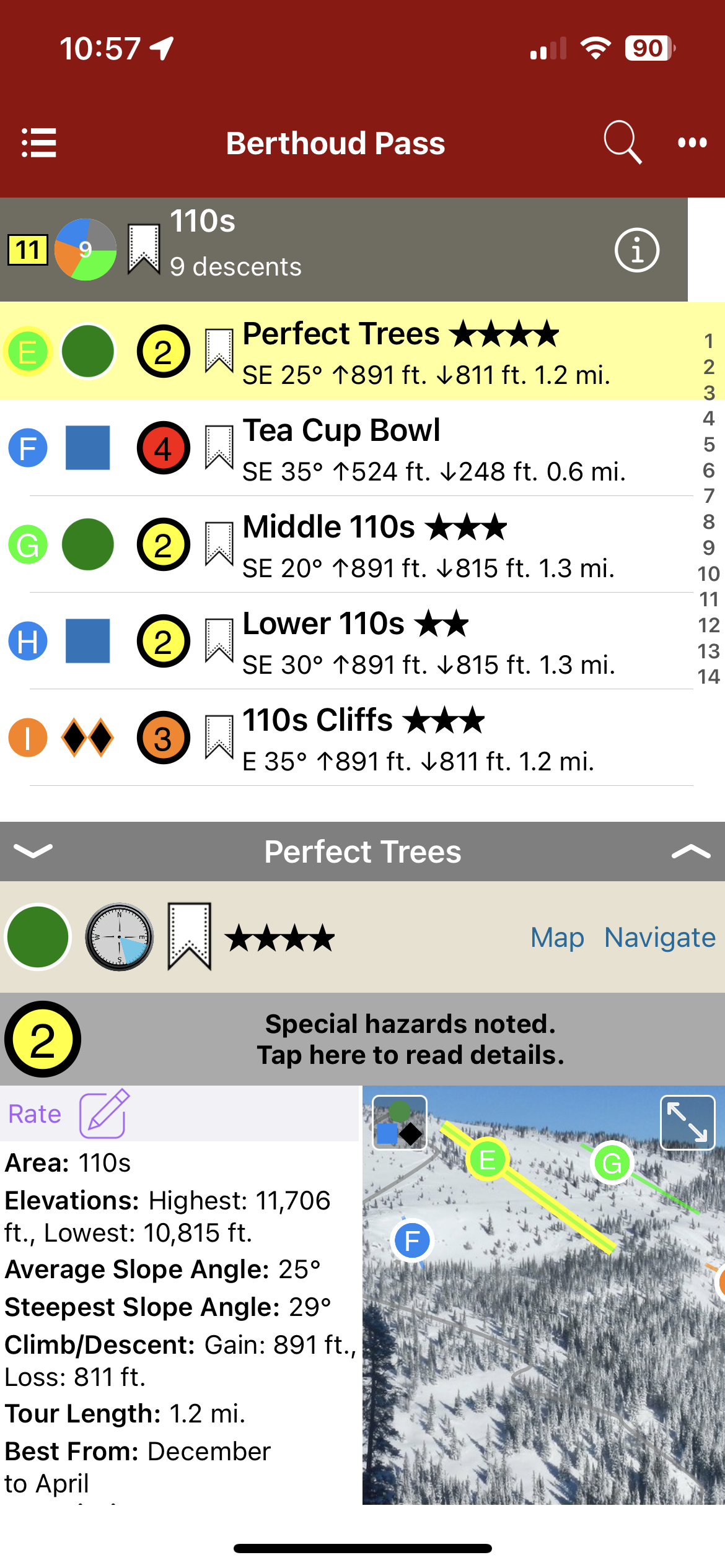Expand the Perfect Trees panel upward
Screen dimensions: 725x1568
tap(690, 852)
